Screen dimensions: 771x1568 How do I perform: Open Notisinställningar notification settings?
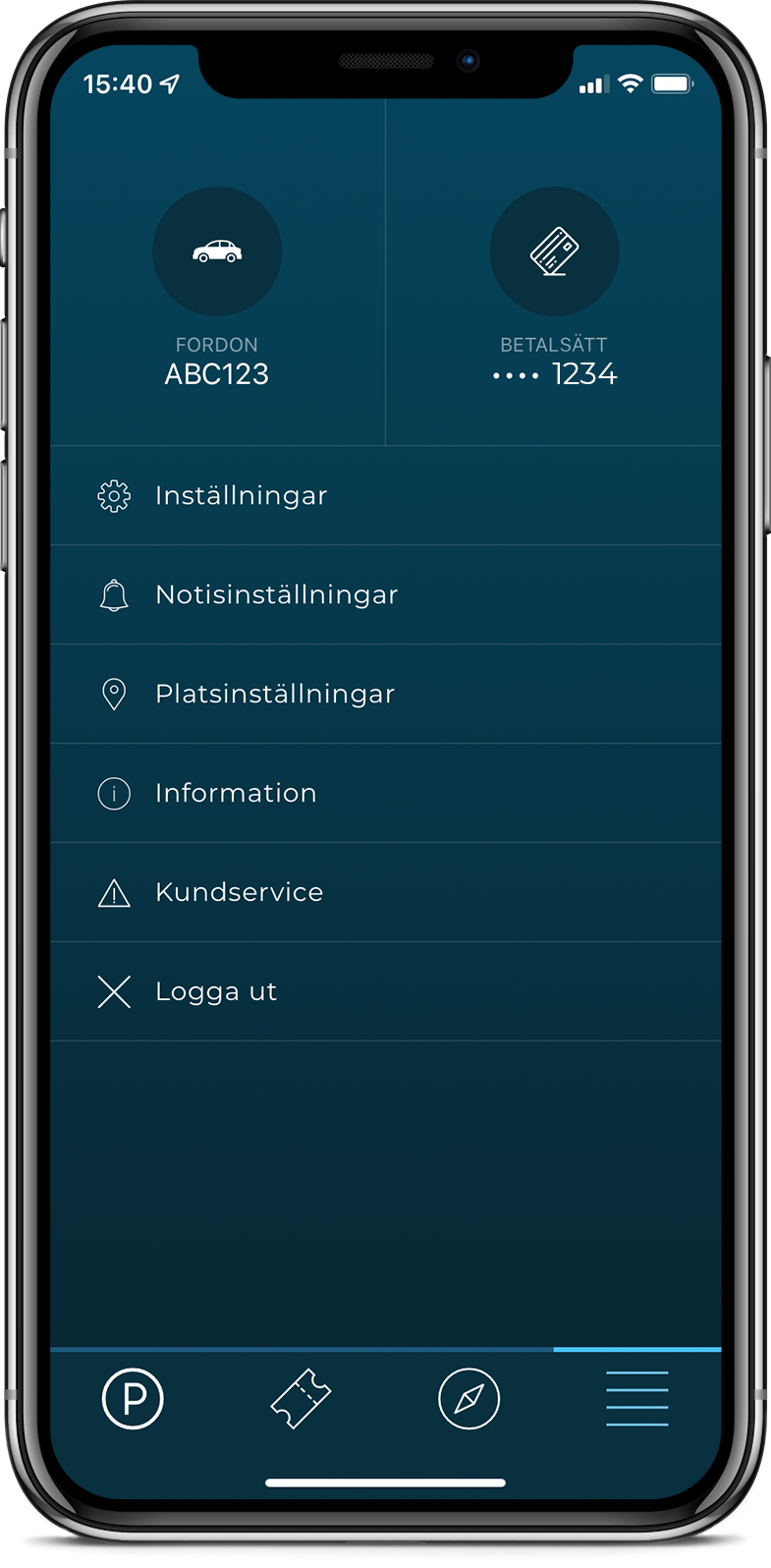[385, 595]
